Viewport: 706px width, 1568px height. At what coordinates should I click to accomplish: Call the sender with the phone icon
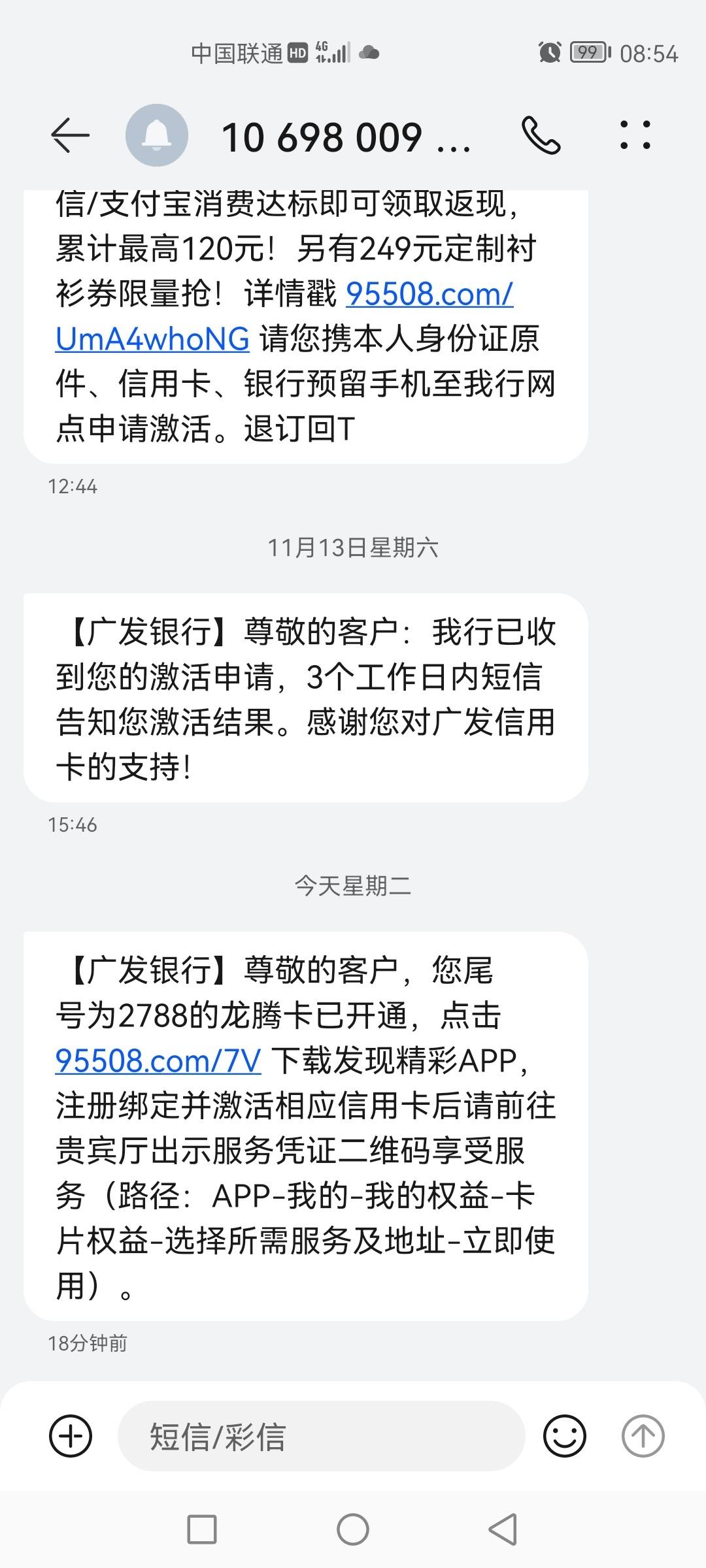tap(541, 135)
